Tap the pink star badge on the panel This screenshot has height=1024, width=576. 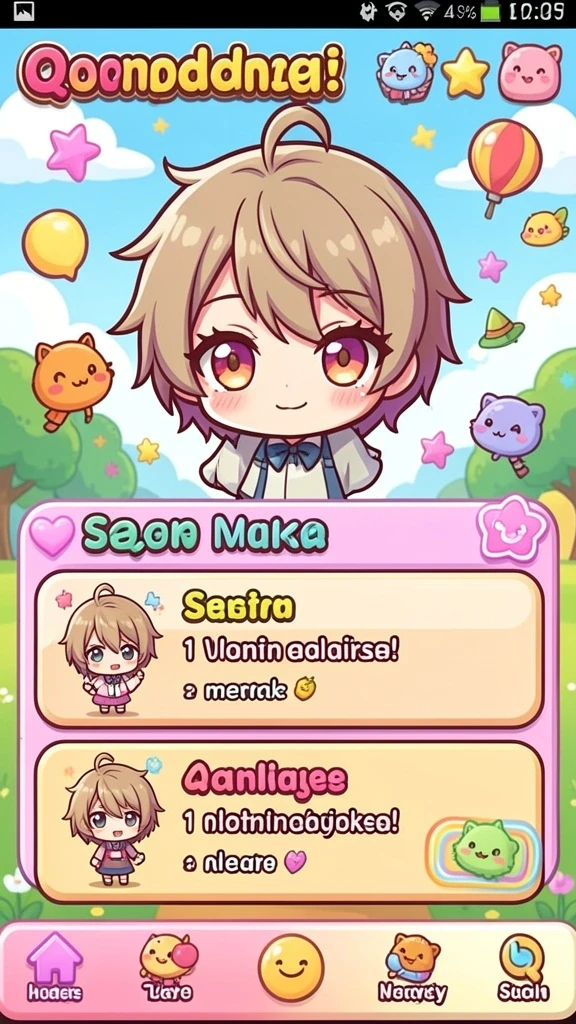512,529
